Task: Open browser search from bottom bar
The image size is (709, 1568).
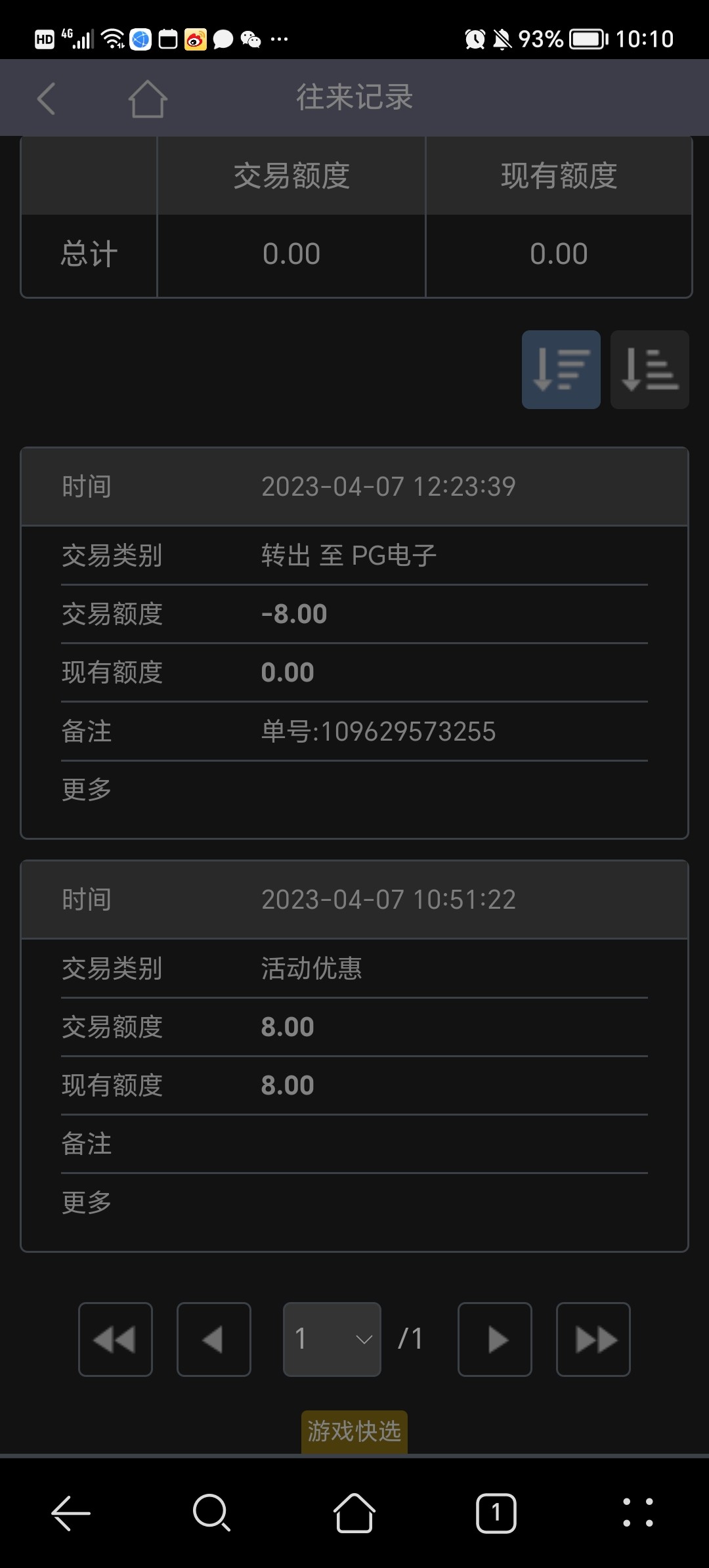Action: (211, 1513)
